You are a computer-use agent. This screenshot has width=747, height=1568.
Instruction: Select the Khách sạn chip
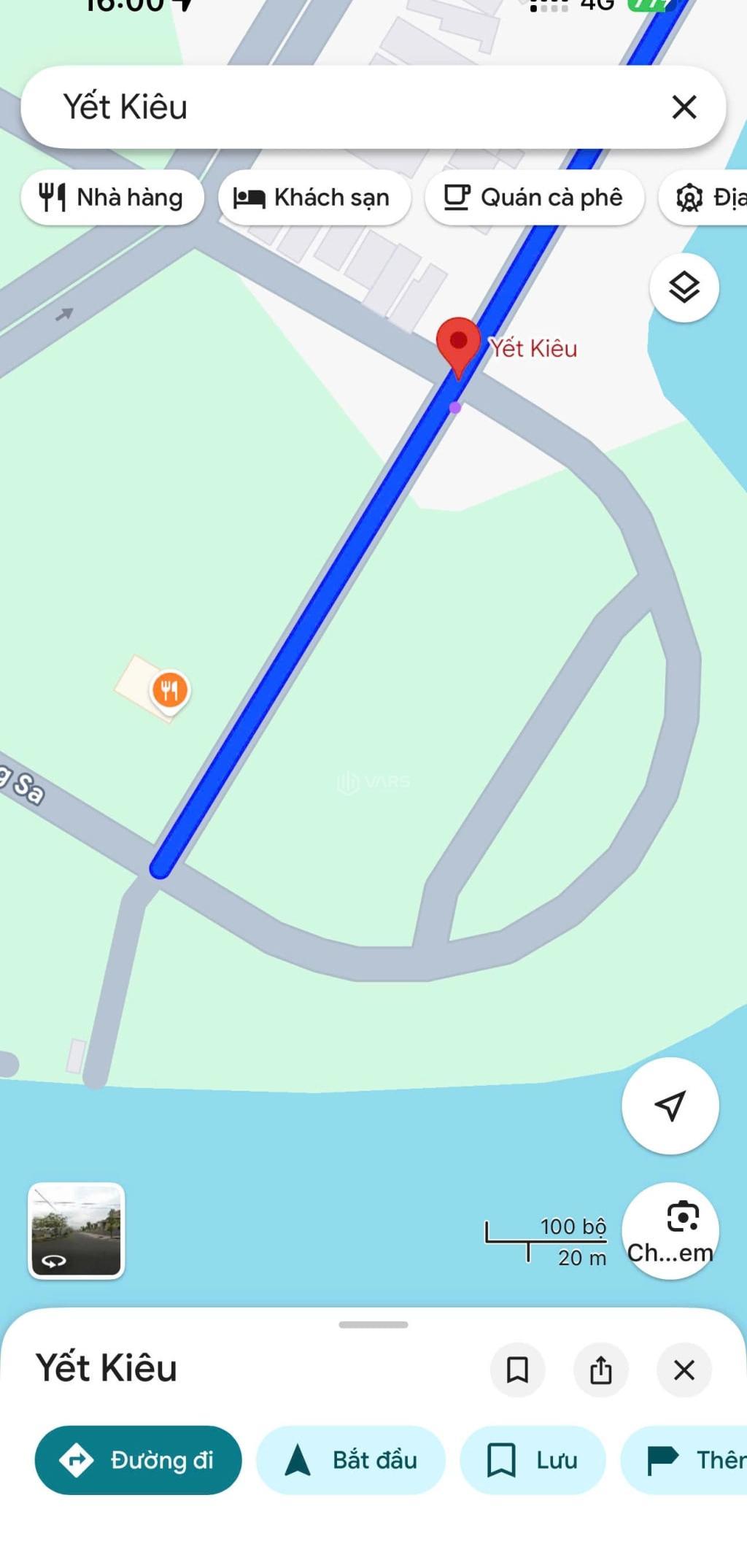pos(314,198)
